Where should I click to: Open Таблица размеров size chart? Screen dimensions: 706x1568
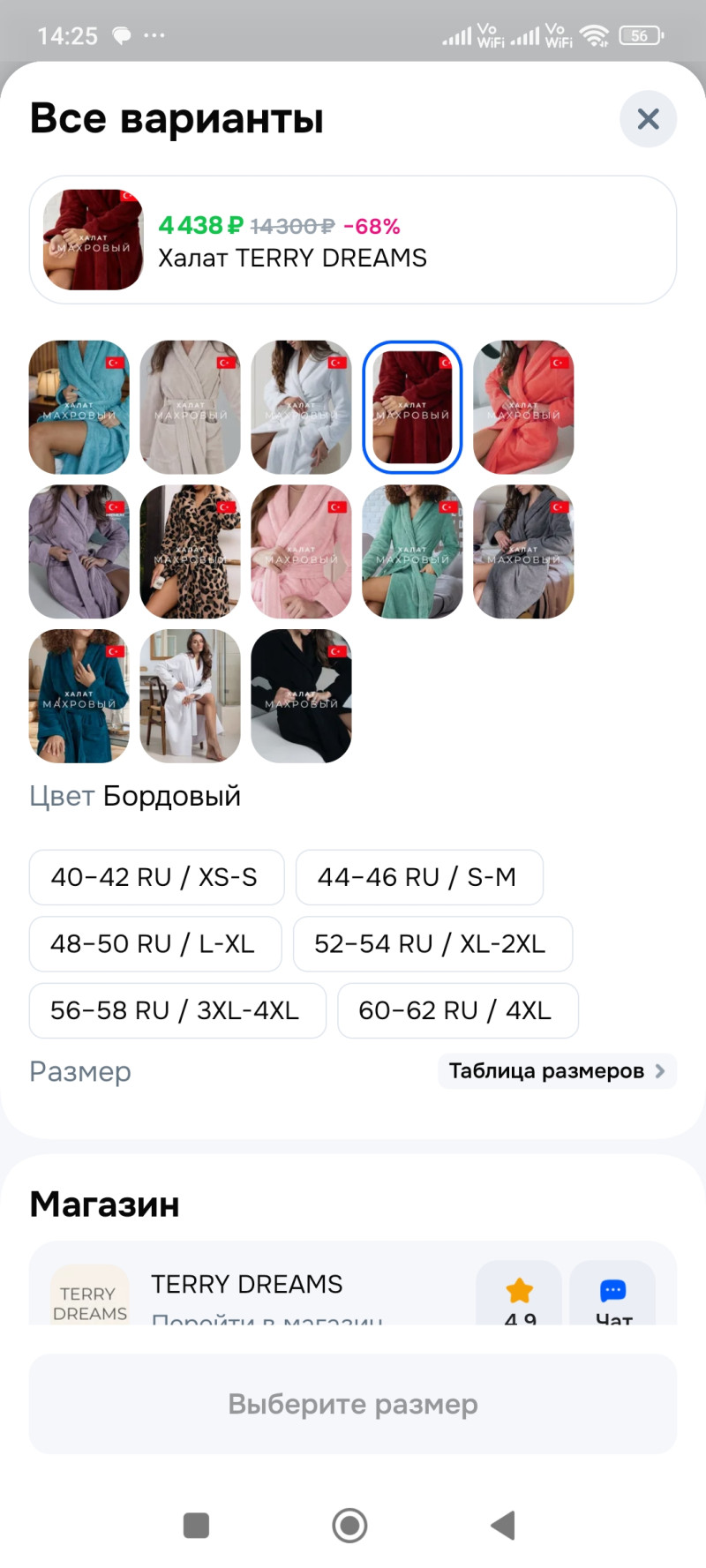[x=556, y=1071]
